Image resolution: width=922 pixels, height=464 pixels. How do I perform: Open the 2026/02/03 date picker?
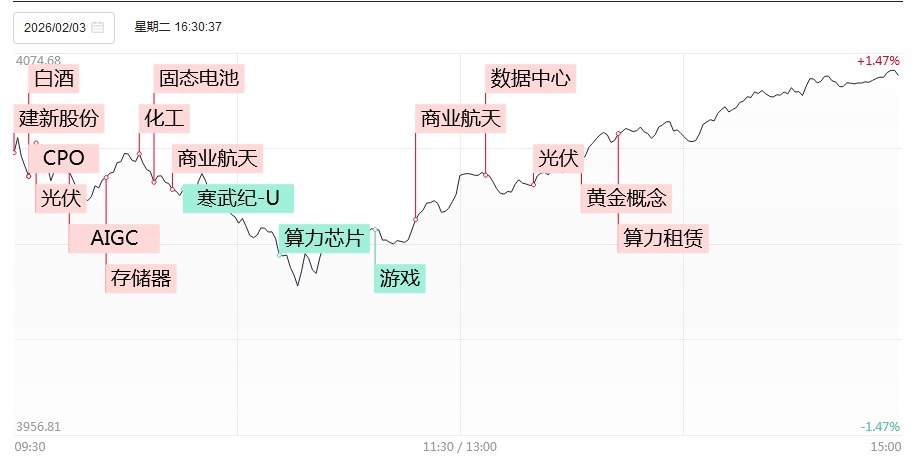point(63,27)
